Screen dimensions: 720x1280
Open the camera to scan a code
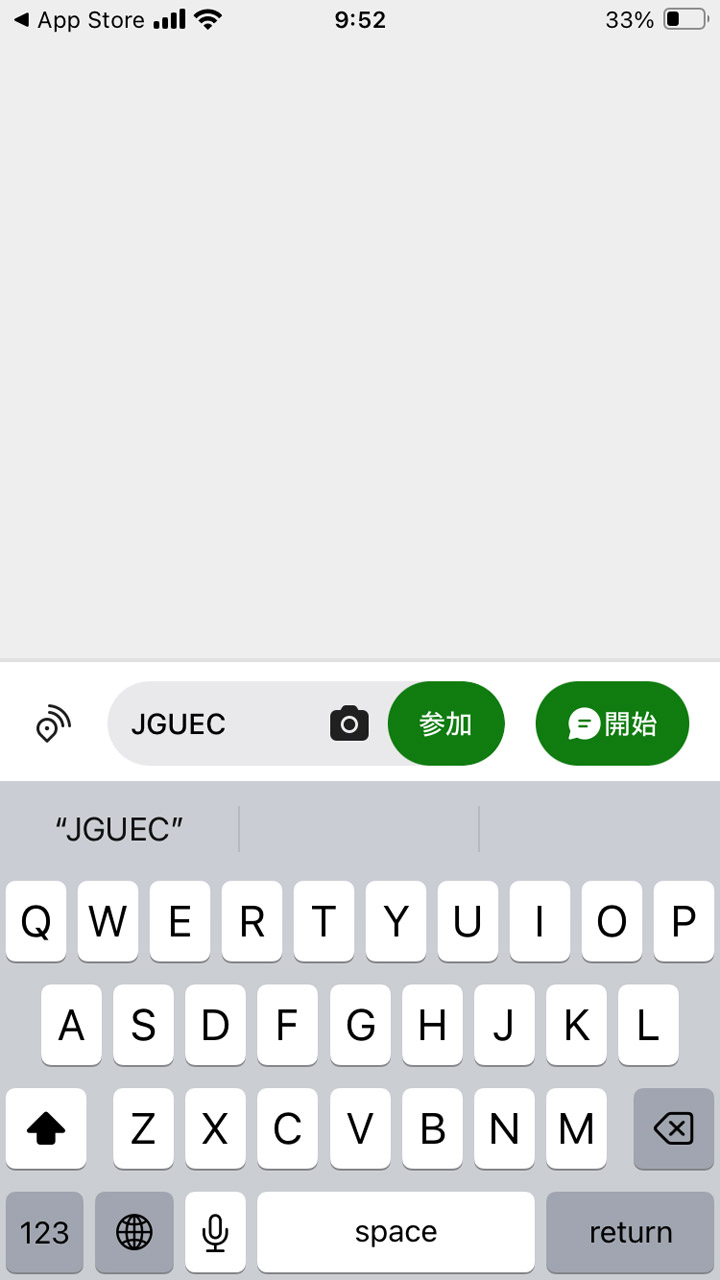tap(348, 723)
